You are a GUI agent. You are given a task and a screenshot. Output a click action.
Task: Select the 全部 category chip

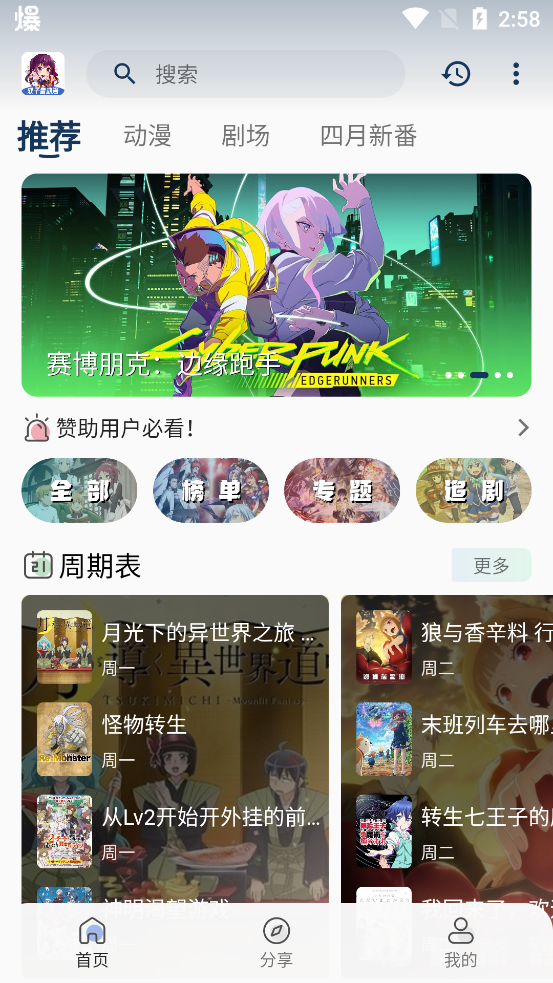[x=79, y=490]
